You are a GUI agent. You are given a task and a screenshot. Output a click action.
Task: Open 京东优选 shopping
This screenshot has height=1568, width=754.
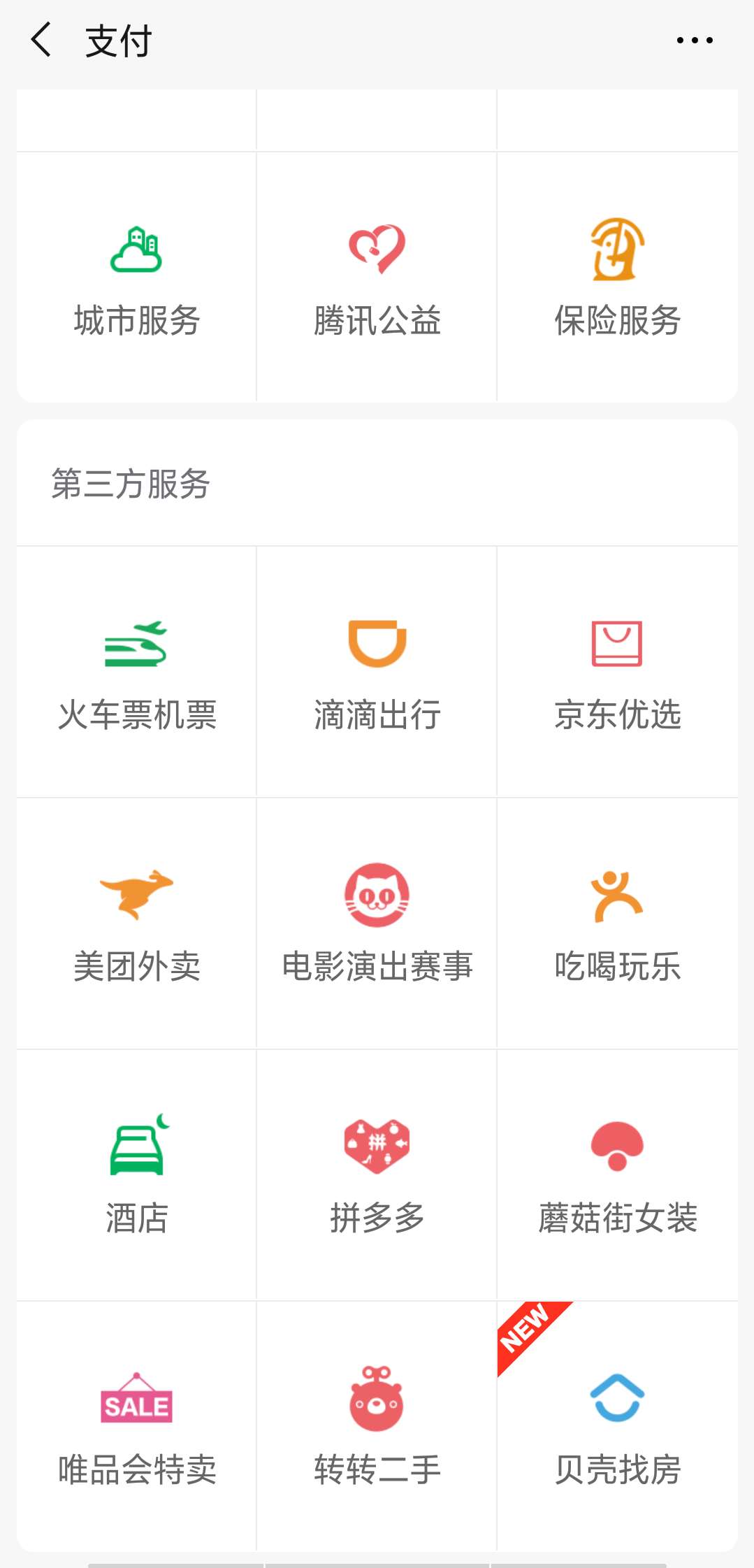pos(617,672)
